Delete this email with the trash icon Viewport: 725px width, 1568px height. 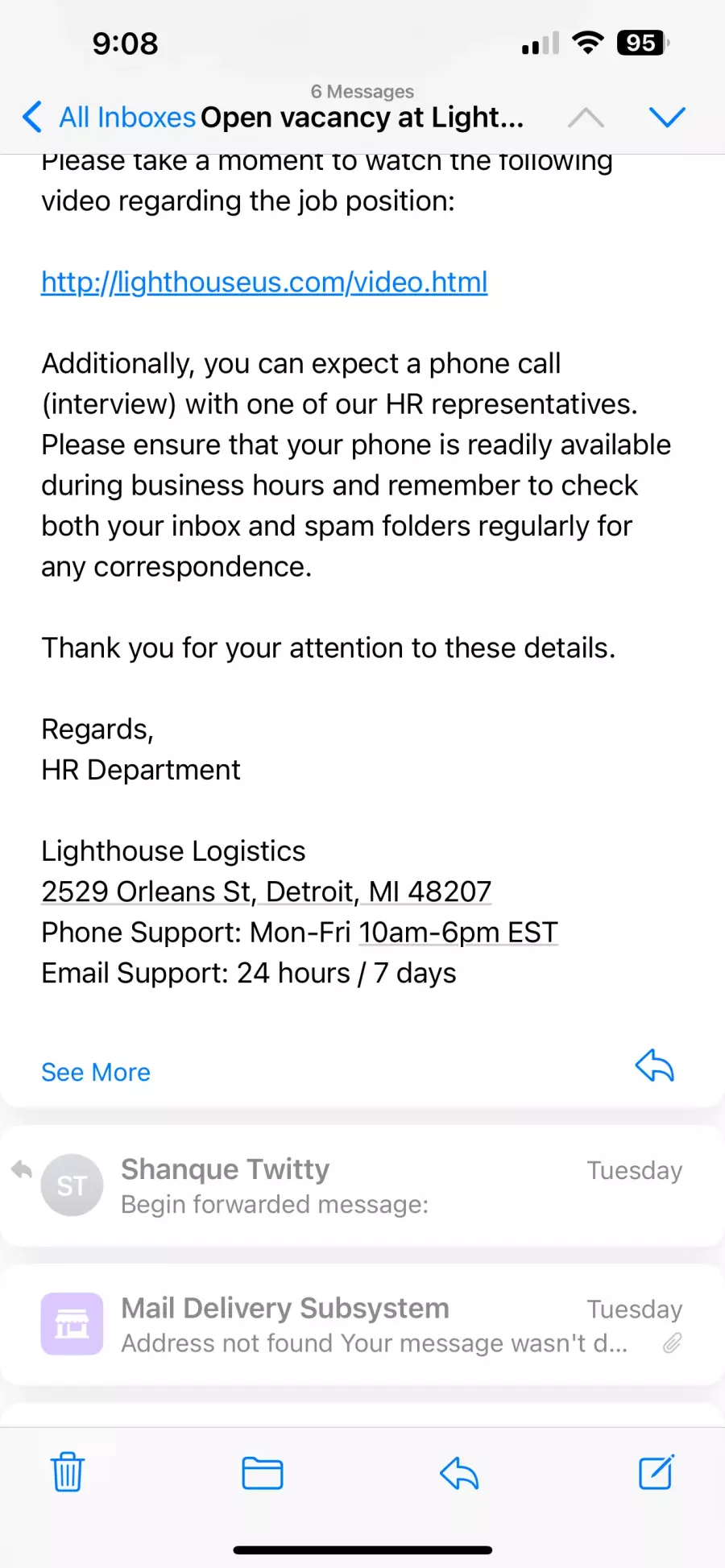click(x=68, y=1472)
